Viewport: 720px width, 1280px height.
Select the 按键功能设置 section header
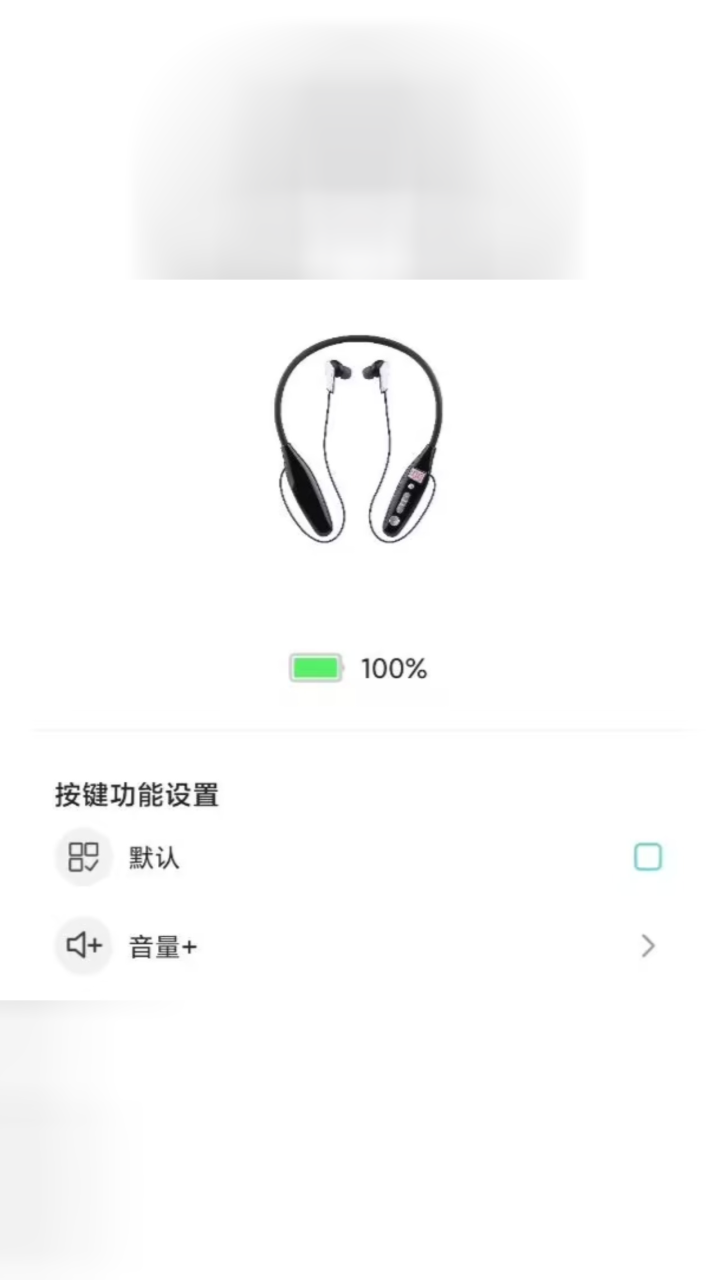coord(136,795)
